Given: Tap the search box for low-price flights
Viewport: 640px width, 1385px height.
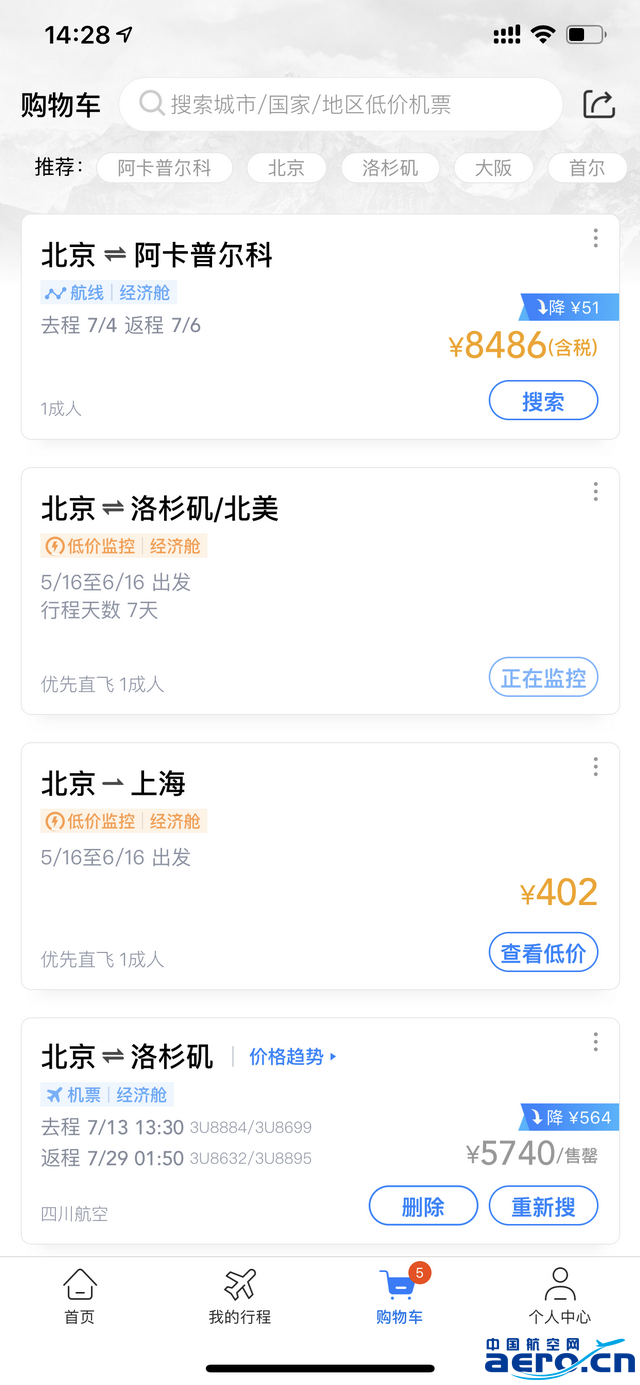Looking at the screenshot, I should (340, 104).
